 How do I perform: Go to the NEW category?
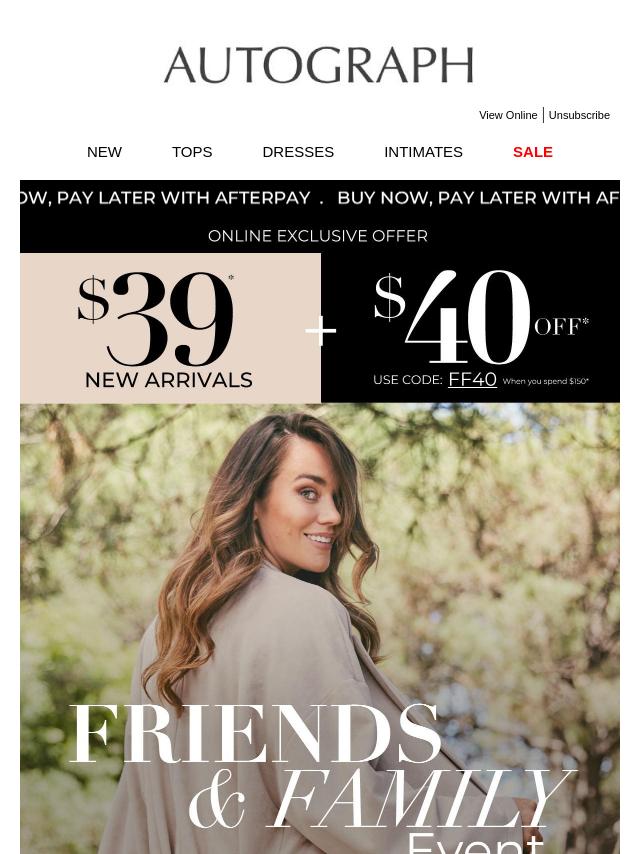(104, 152)
